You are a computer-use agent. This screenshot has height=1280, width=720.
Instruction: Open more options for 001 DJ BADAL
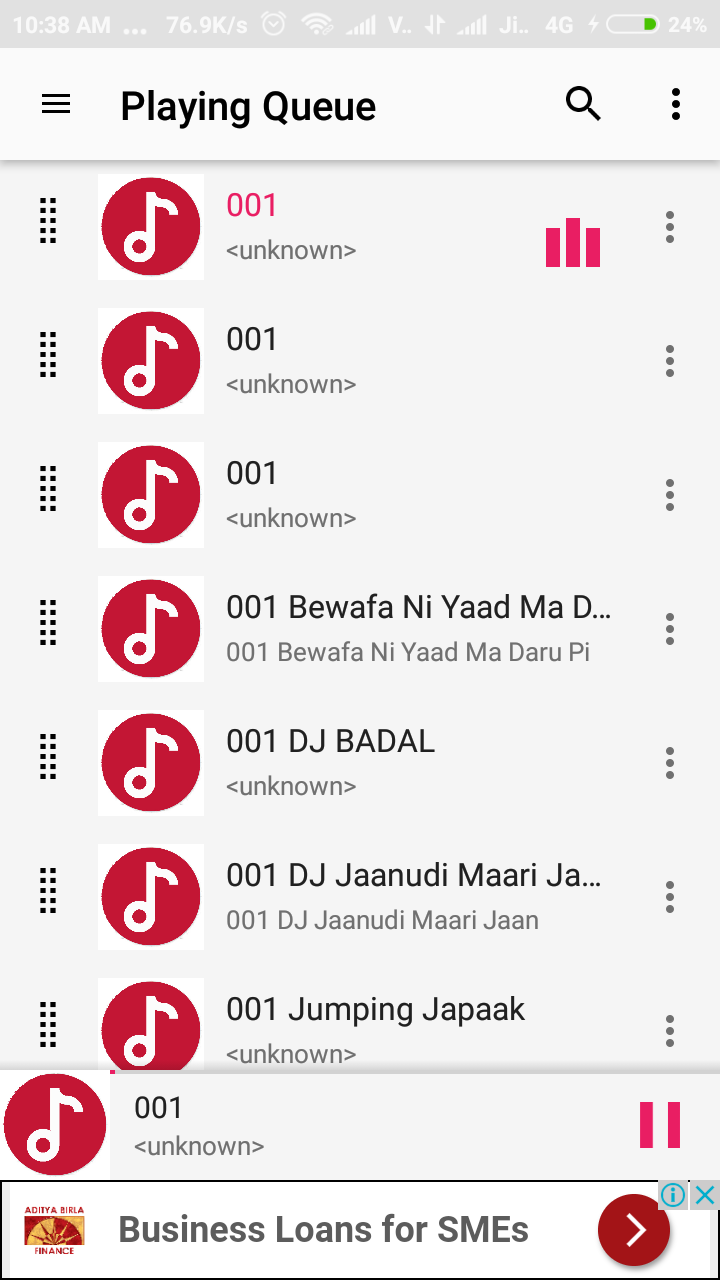(670, 763)
